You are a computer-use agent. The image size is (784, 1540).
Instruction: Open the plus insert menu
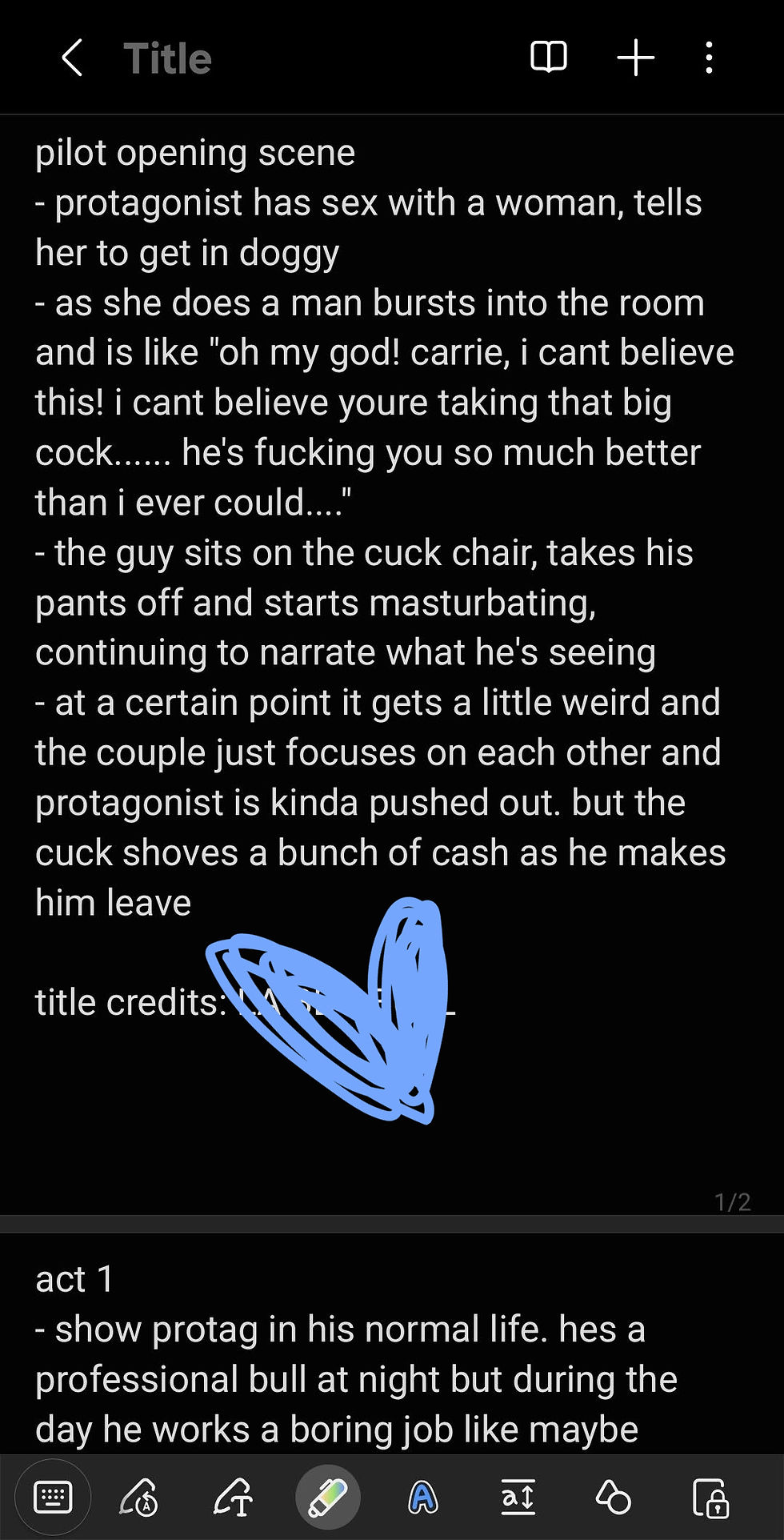[x=636, y=58]
